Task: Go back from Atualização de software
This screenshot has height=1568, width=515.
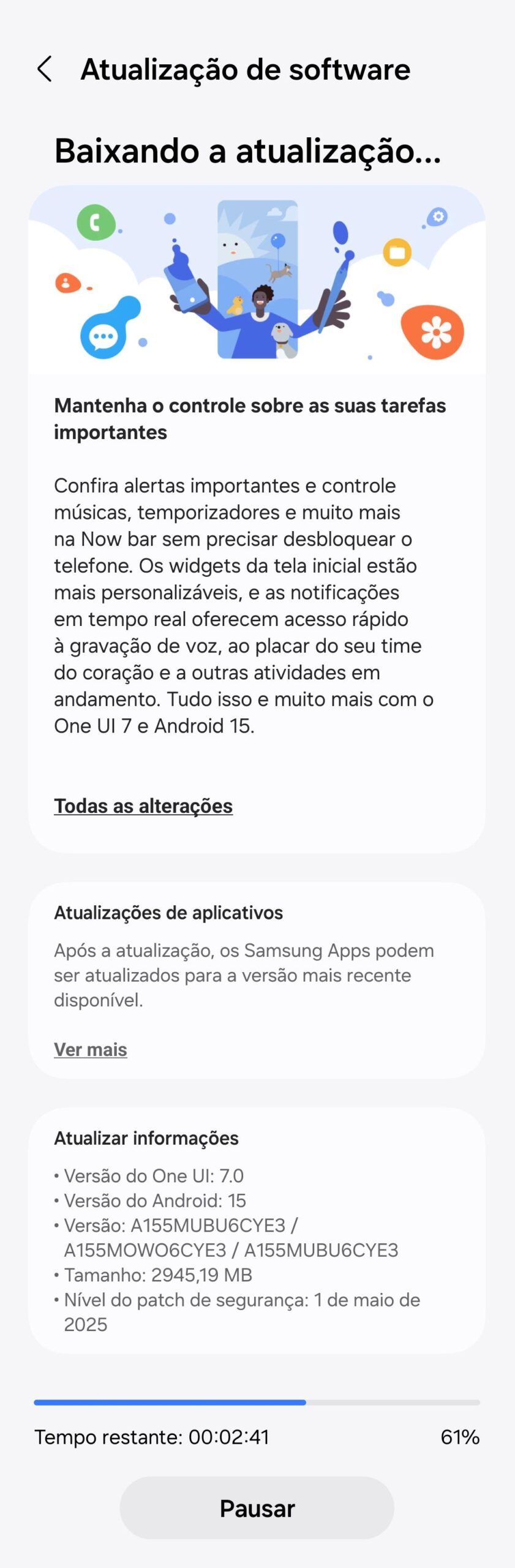Action: pyautogui.click(x=45, y=69)
